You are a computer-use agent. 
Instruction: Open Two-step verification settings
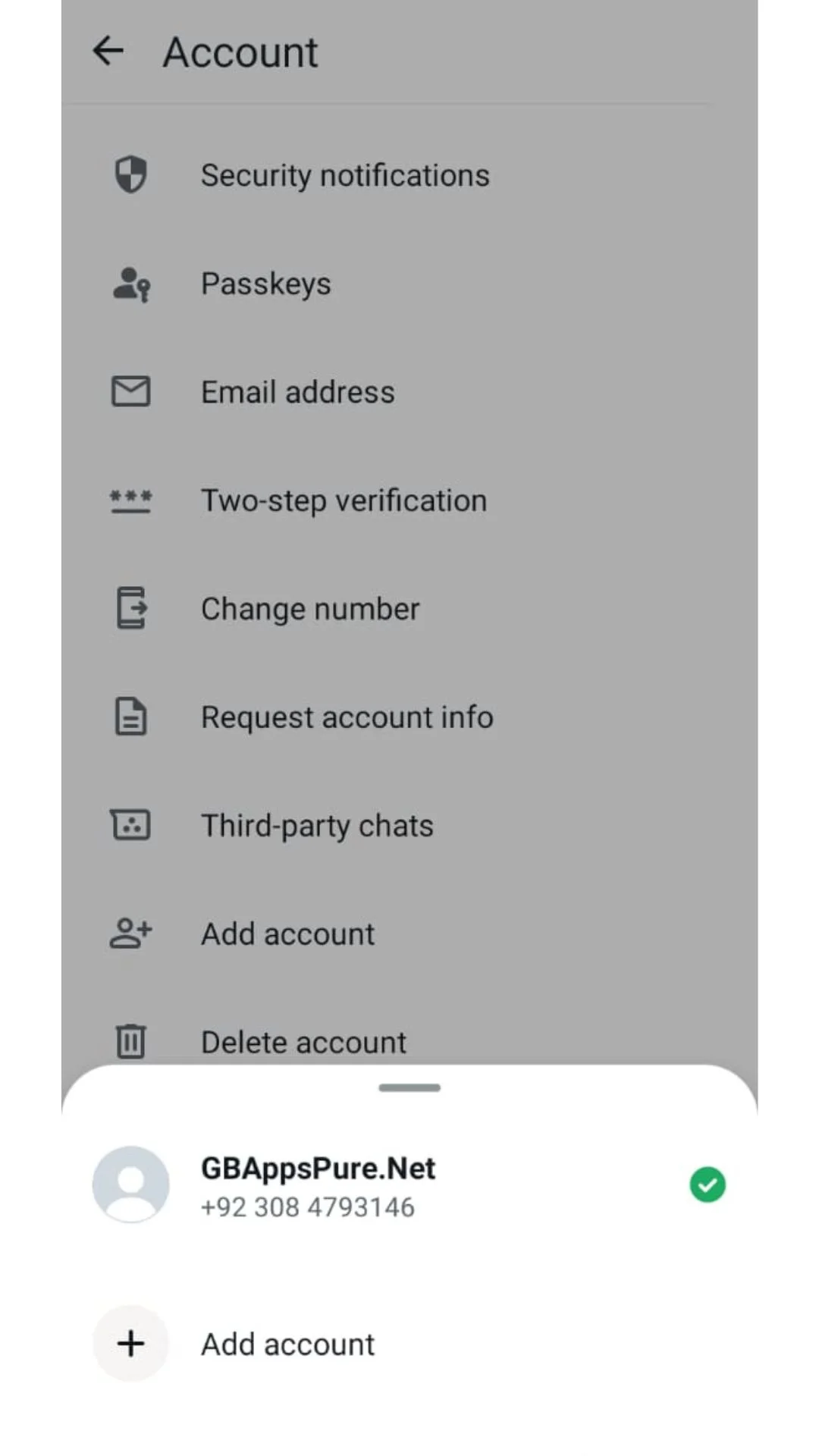tap(344, 500)
